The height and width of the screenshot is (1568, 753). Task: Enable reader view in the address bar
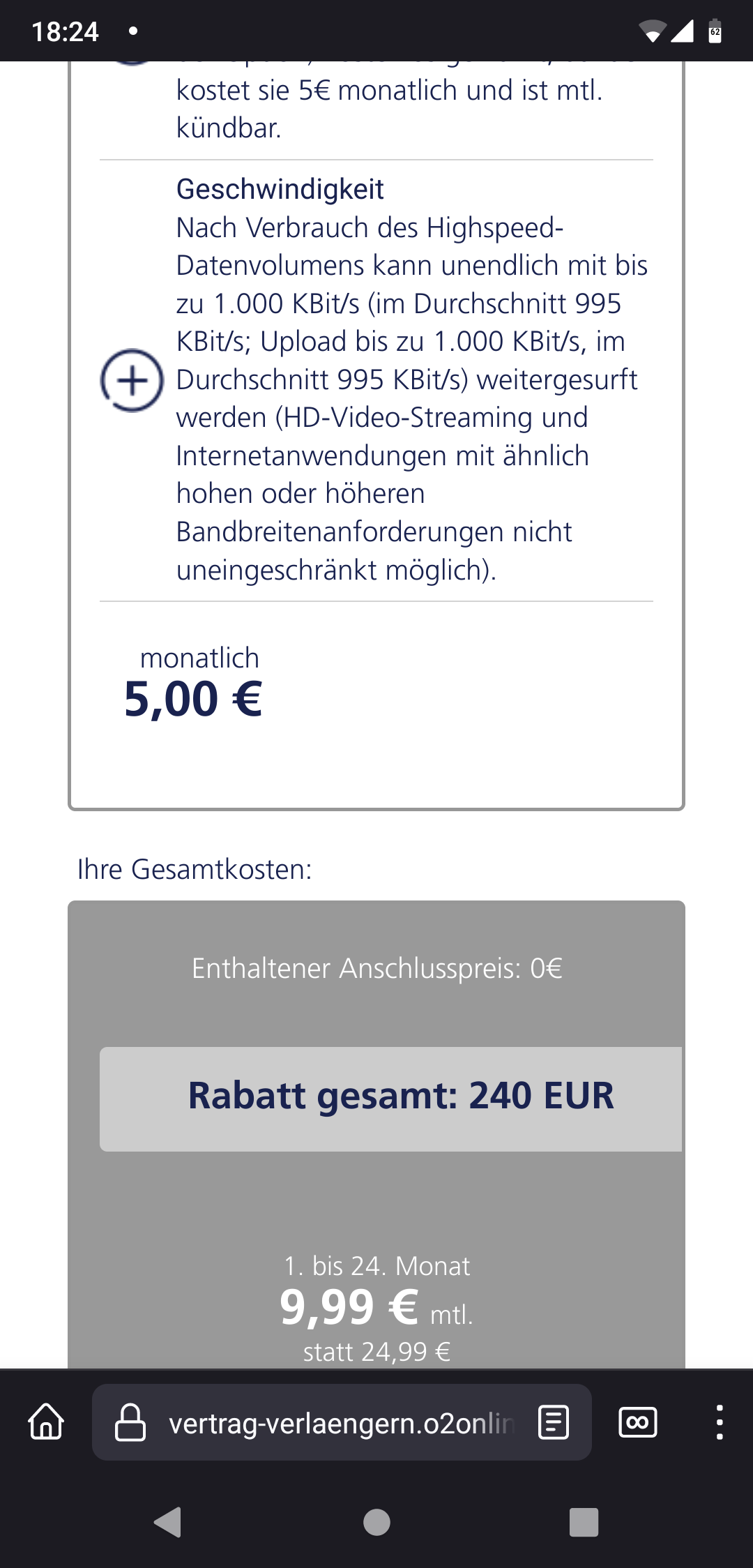click(554, 1422)
